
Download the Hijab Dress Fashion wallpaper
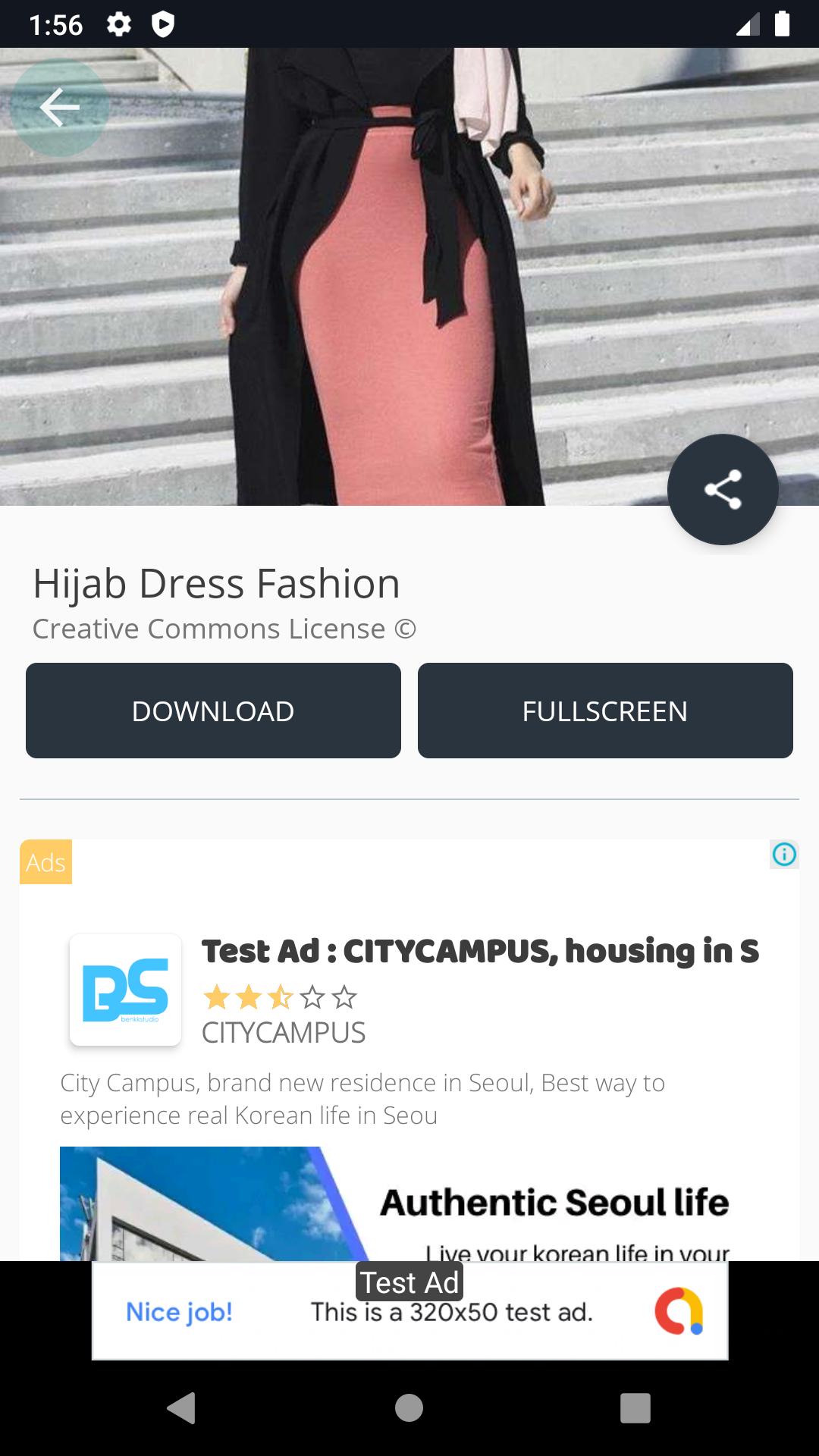point(213,711)
